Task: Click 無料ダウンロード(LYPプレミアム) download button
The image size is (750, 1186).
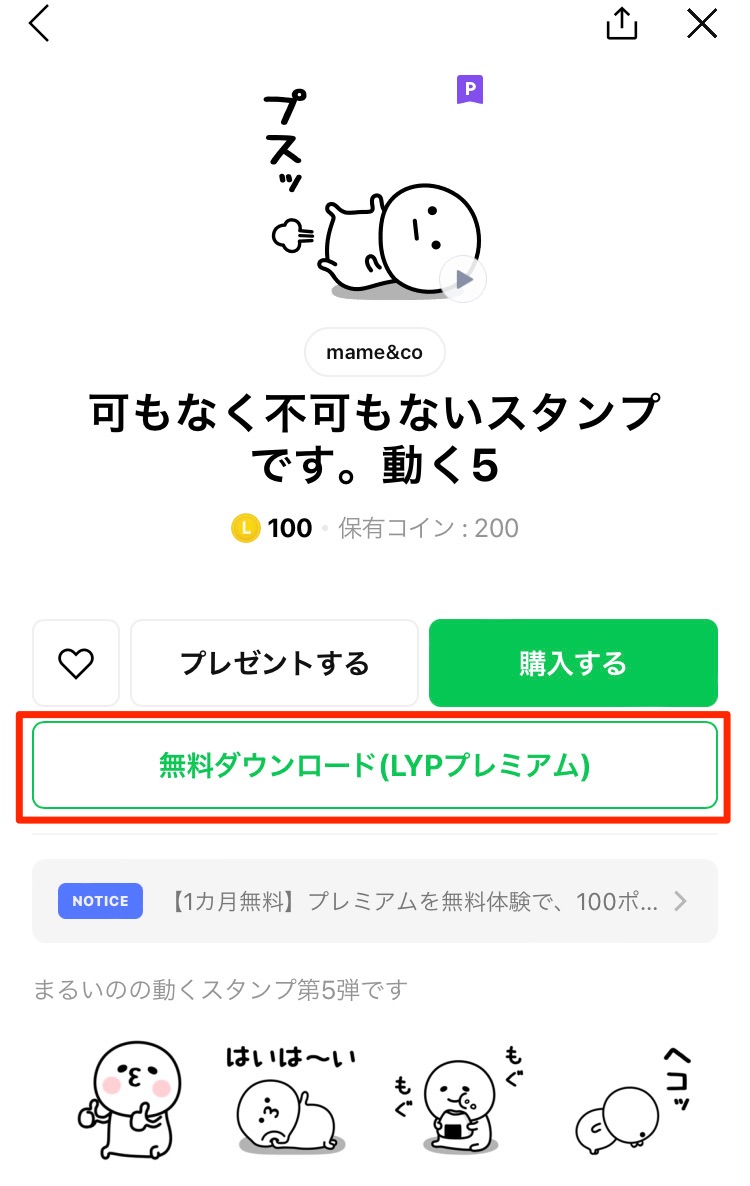Action: coord(374,765)
